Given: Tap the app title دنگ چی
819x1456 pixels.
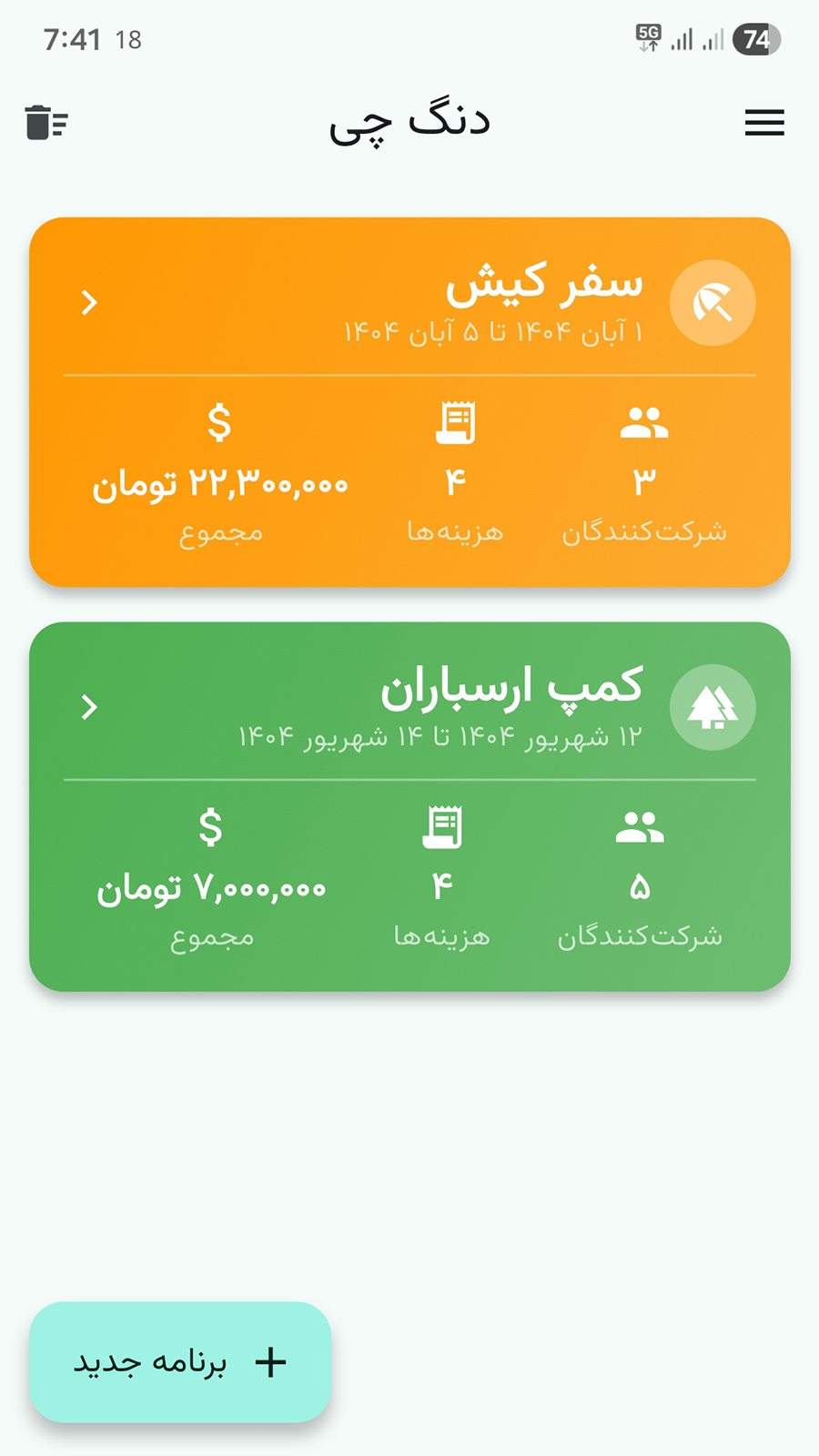Looking at the screenshot, I should (411, 121).
